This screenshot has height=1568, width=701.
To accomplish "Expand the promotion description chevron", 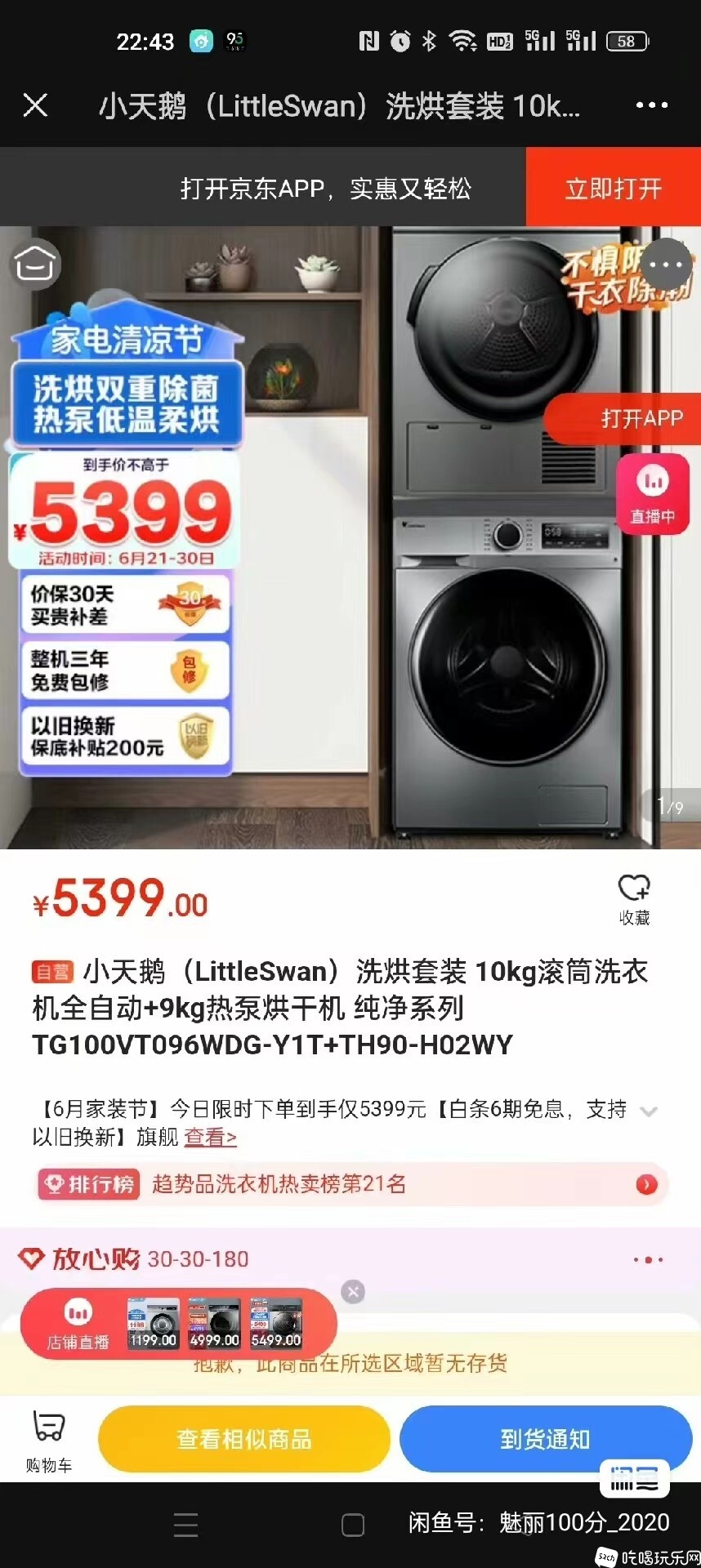I will pyautogui.click(x=649, y=1111).
